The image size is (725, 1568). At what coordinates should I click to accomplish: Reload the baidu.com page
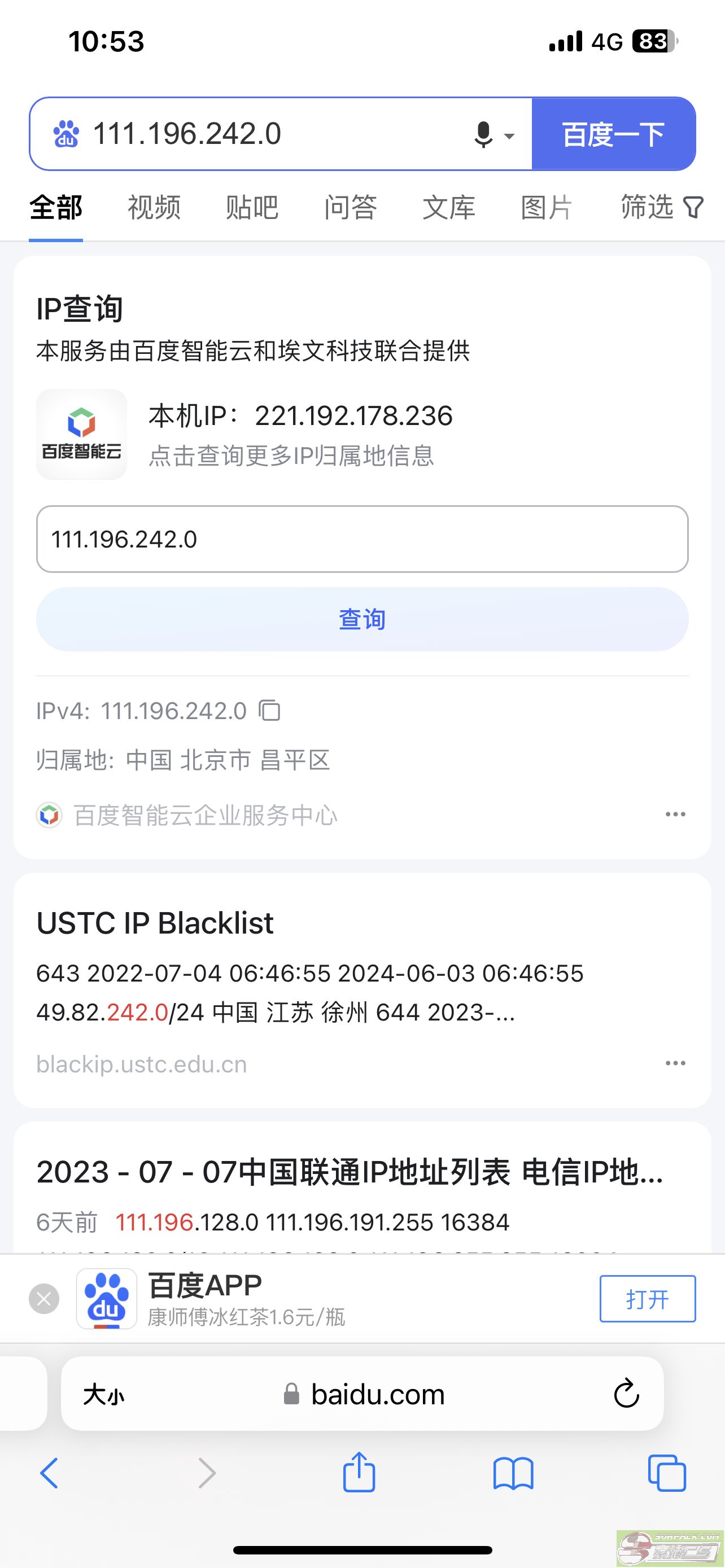[x=626, y=1393]
